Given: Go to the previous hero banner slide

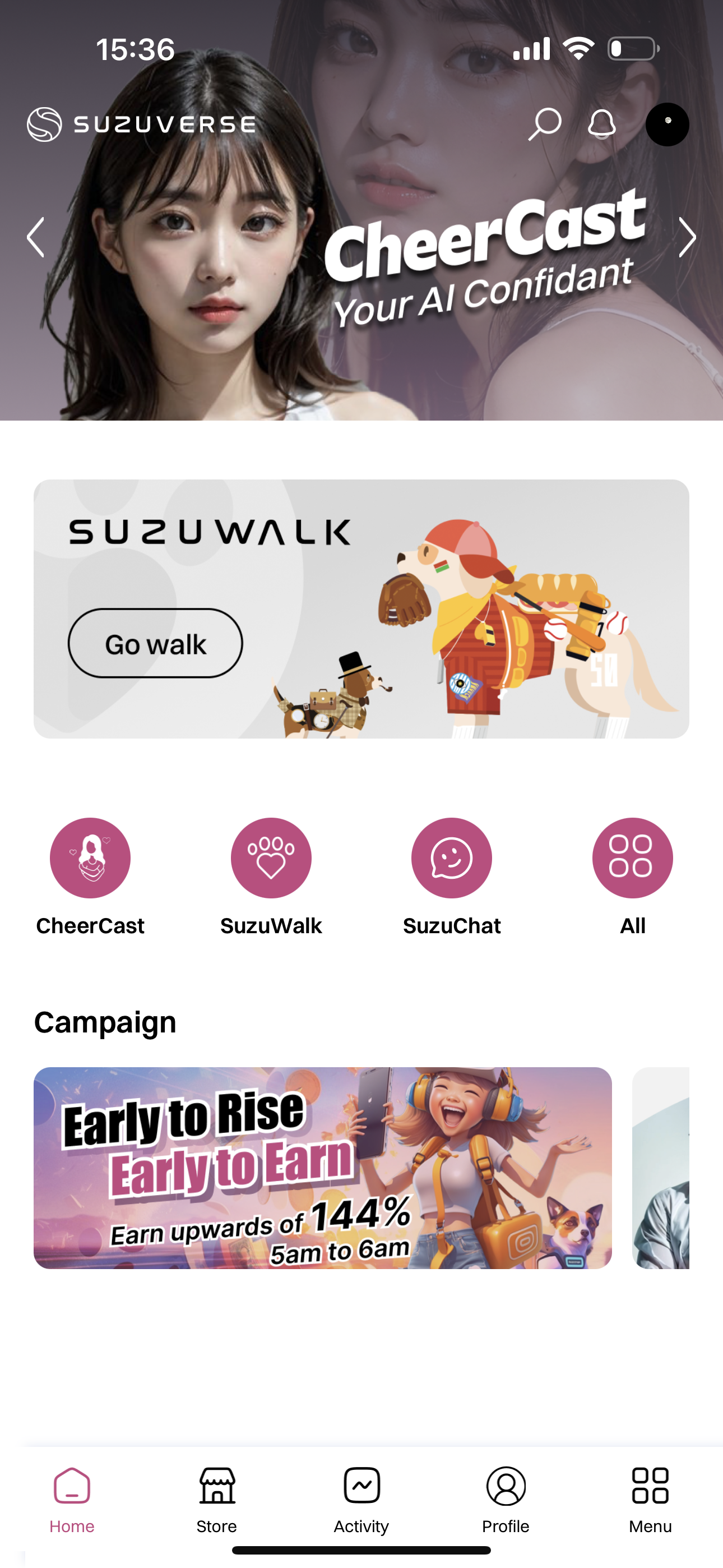Looking at the screenshot, I should [x=36, y=237].
